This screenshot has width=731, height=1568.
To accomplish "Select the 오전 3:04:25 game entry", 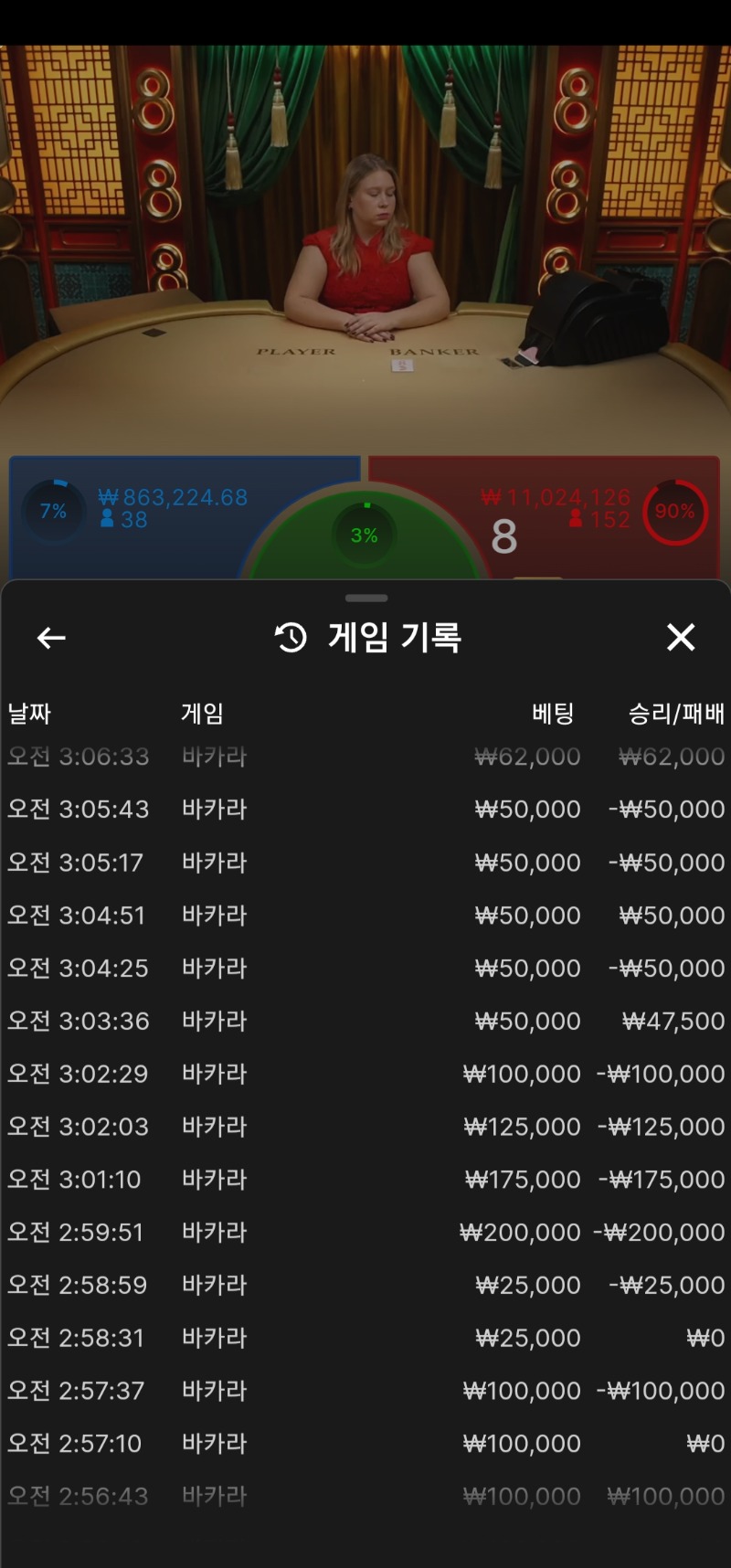I will (x=365, y=969).
